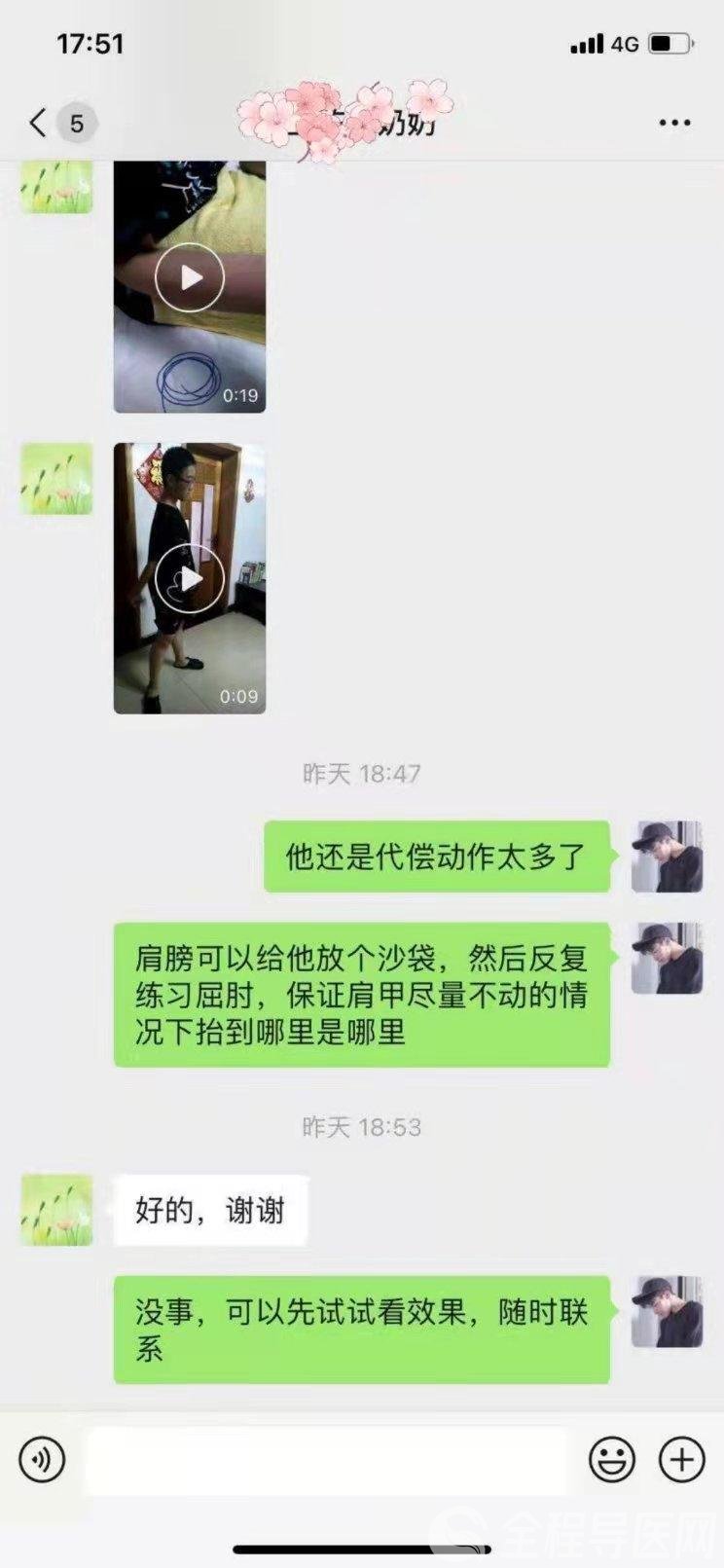Play the 0:09 video message
724x1568 pixels.
pos(190,578)
